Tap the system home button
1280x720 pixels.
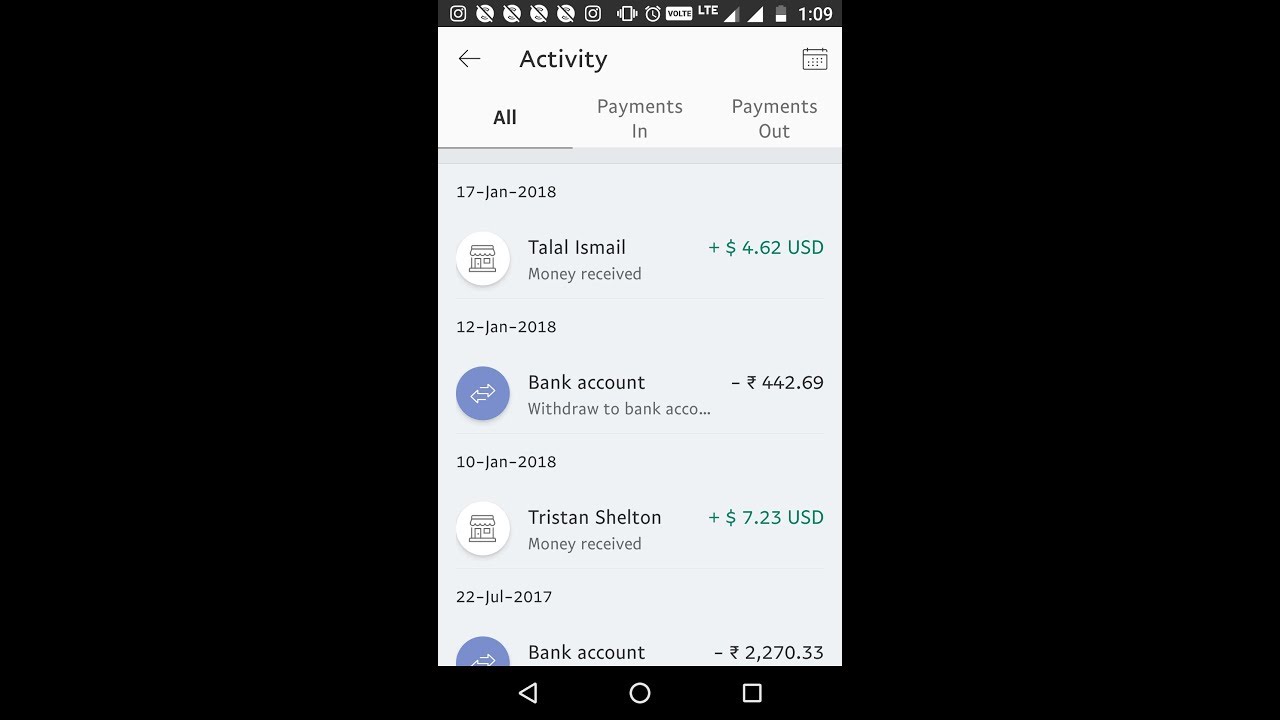click(640, 693)
